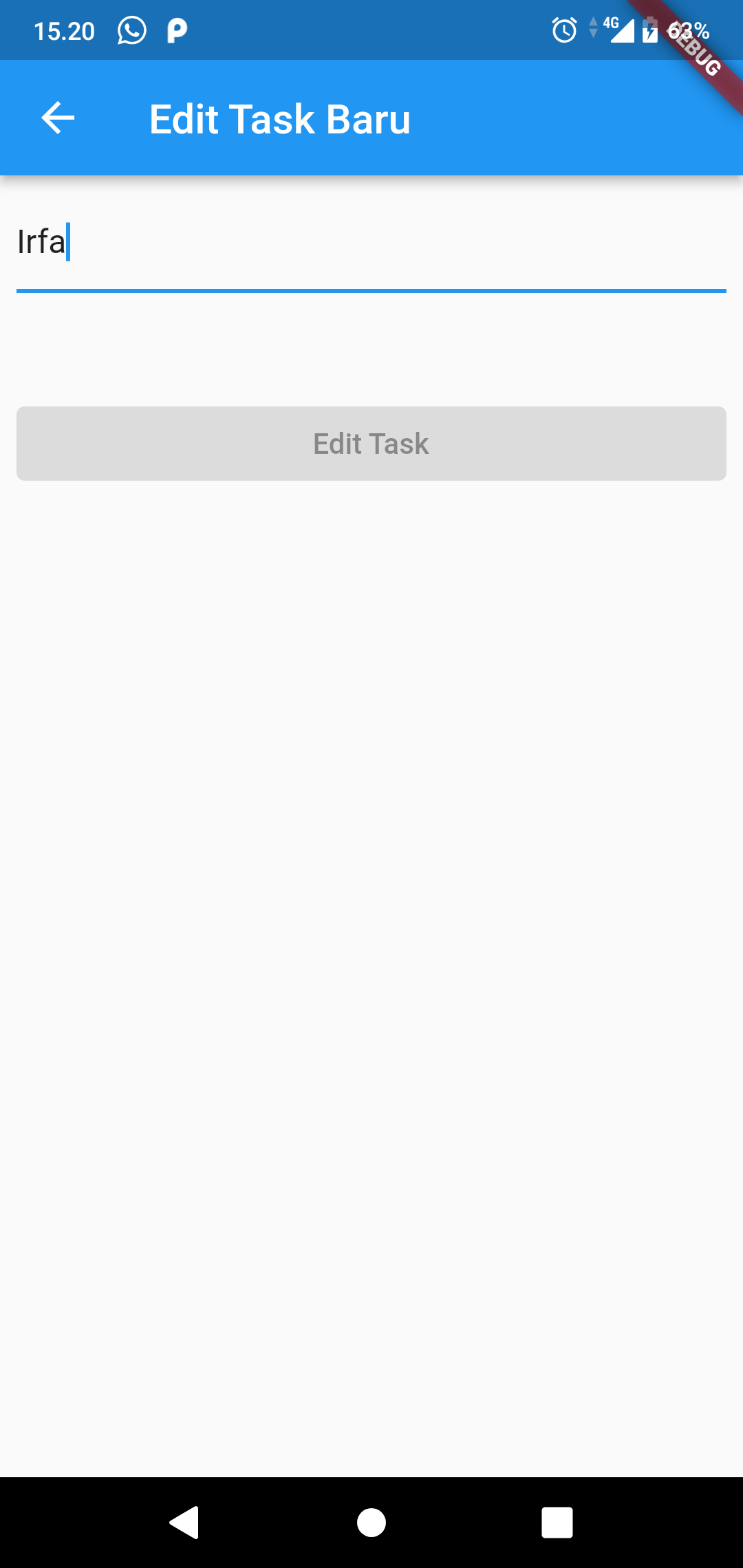This screenshot has width=743, height=1568.
Task: Tap the back arrow in the app bar
Action: tap(58, 118)
